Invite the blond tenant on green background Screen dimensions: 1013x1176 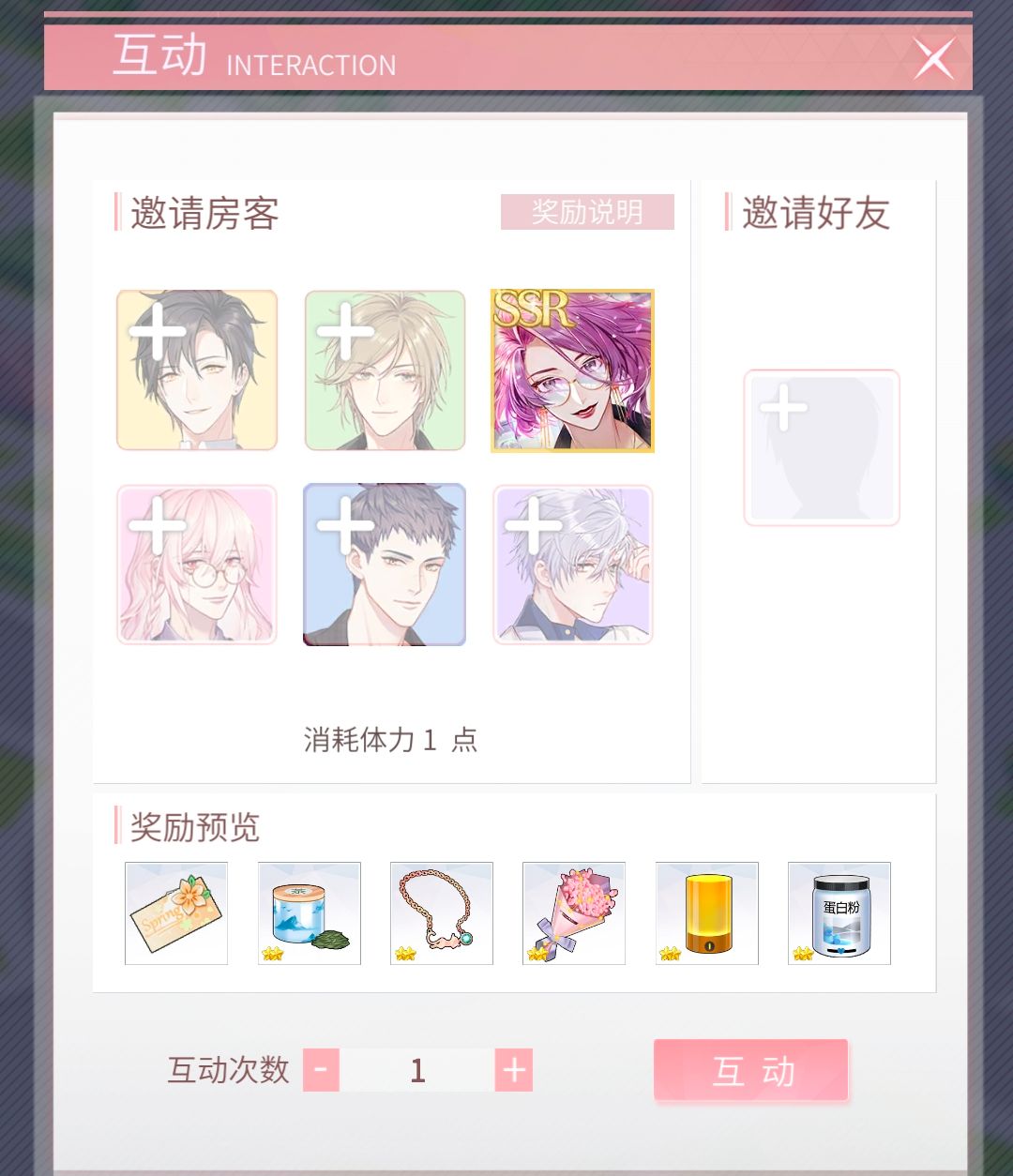[x=385, y=370]
